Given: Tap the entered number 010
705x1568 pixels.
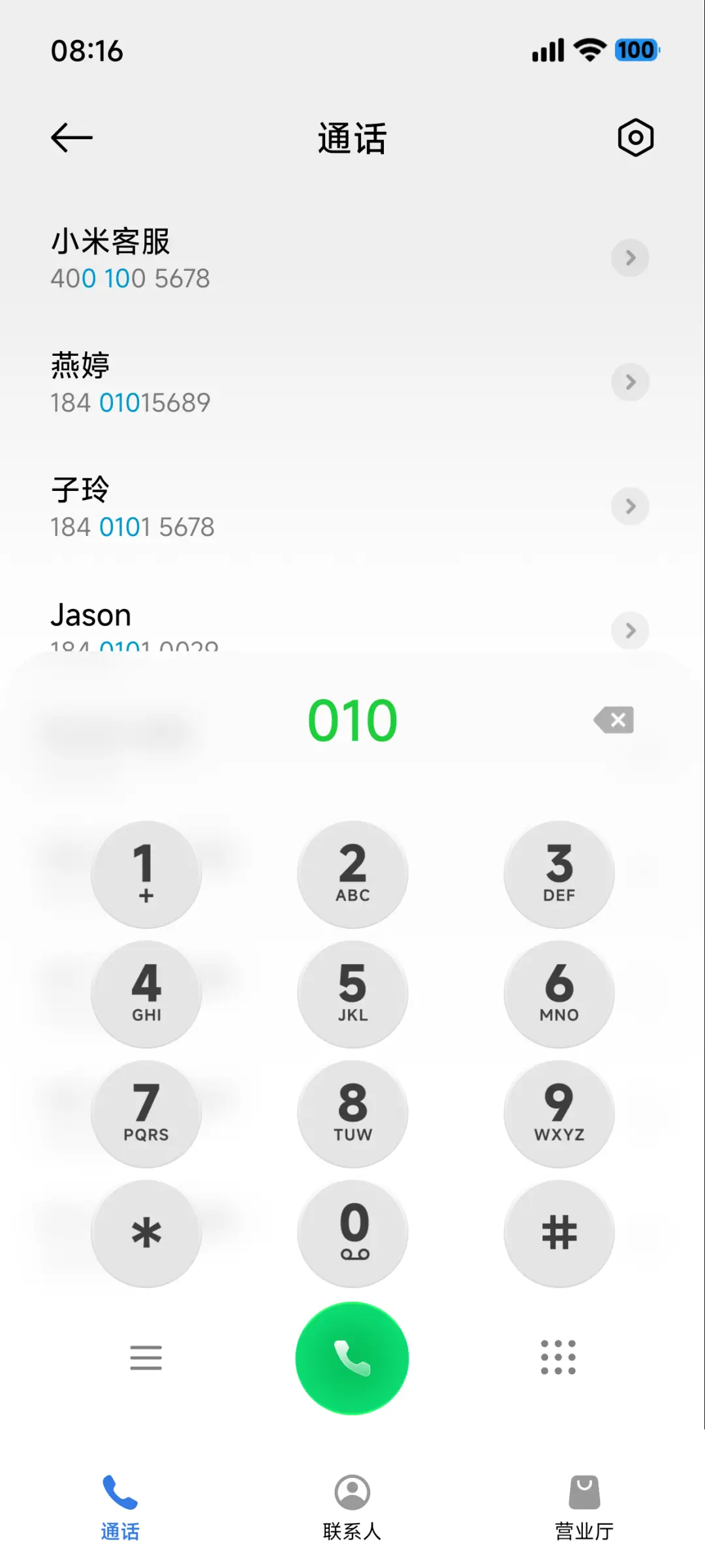Looking at the screenshot, I should point(352,719).
